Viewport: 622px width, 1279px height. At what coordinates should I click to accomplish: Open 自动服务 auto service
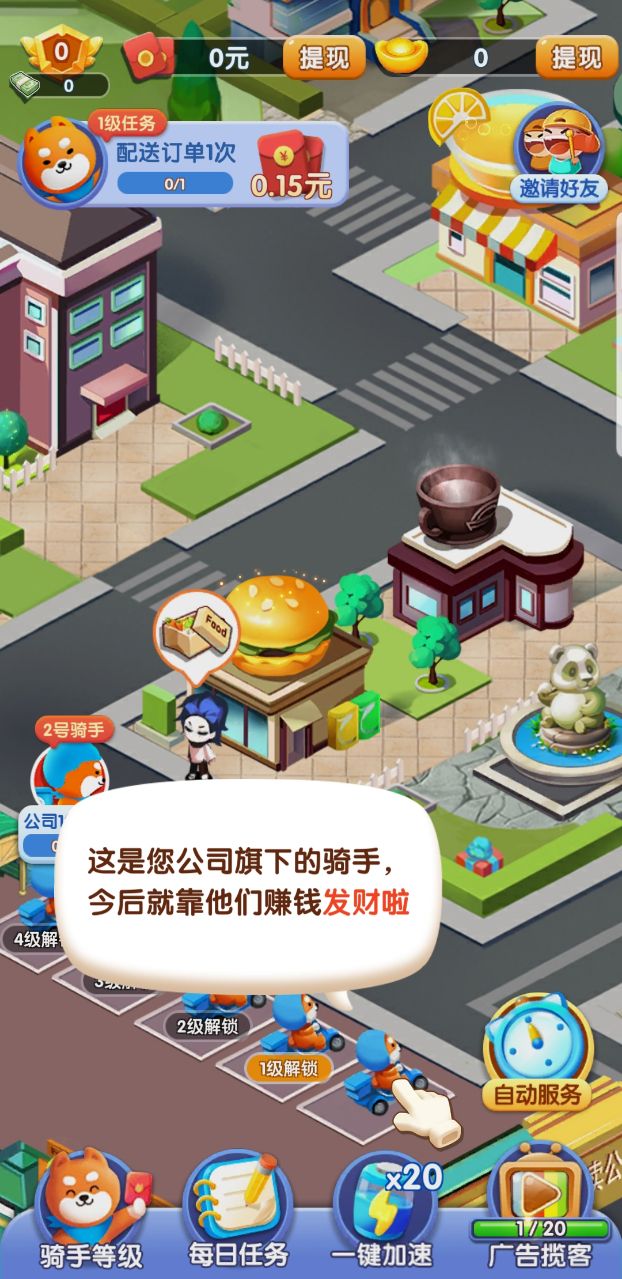click(537, 1054)
